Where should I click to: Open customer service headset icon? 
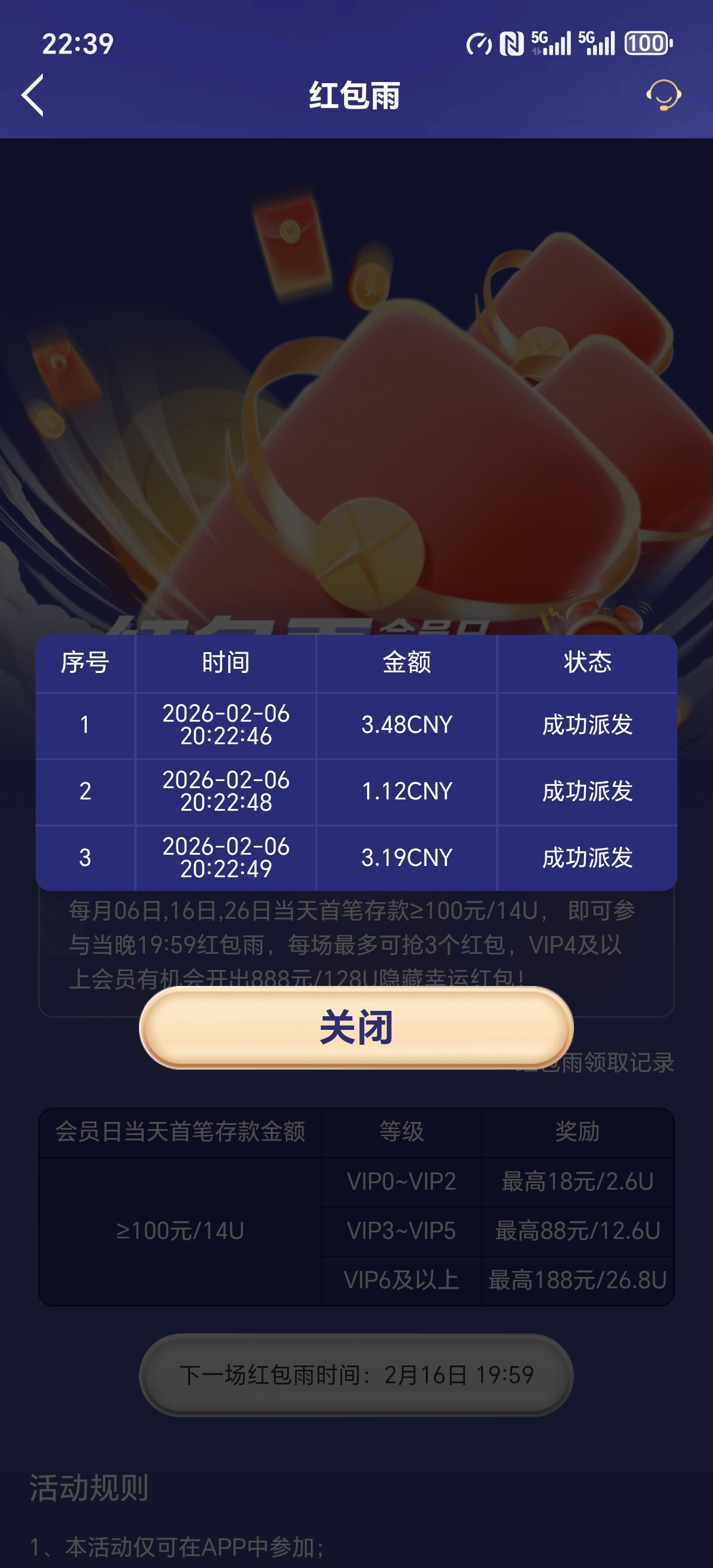pos(663,96)
